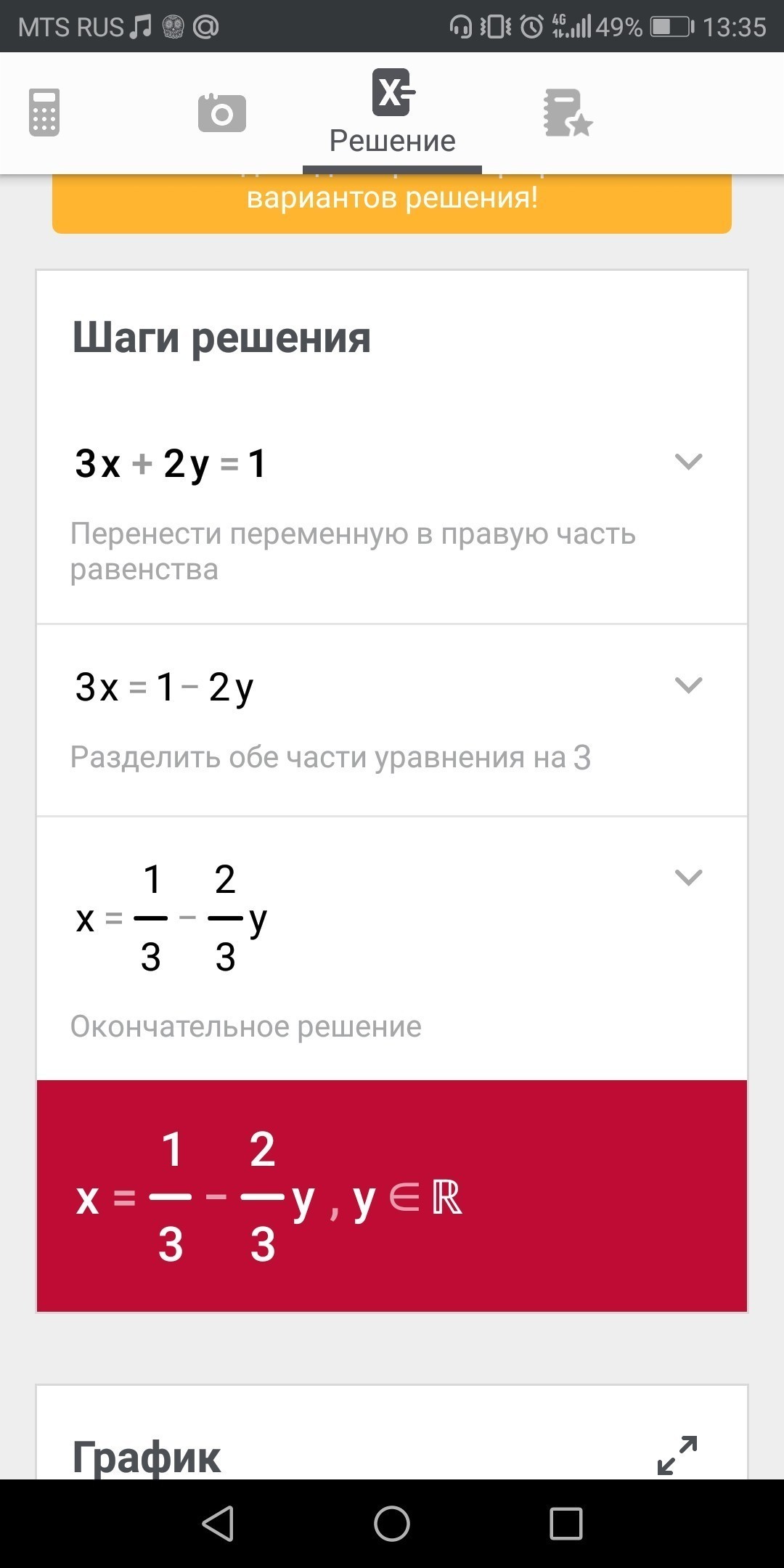
Task: Enlarge the График section to fullscreen
Action: tap(677, 1455)
